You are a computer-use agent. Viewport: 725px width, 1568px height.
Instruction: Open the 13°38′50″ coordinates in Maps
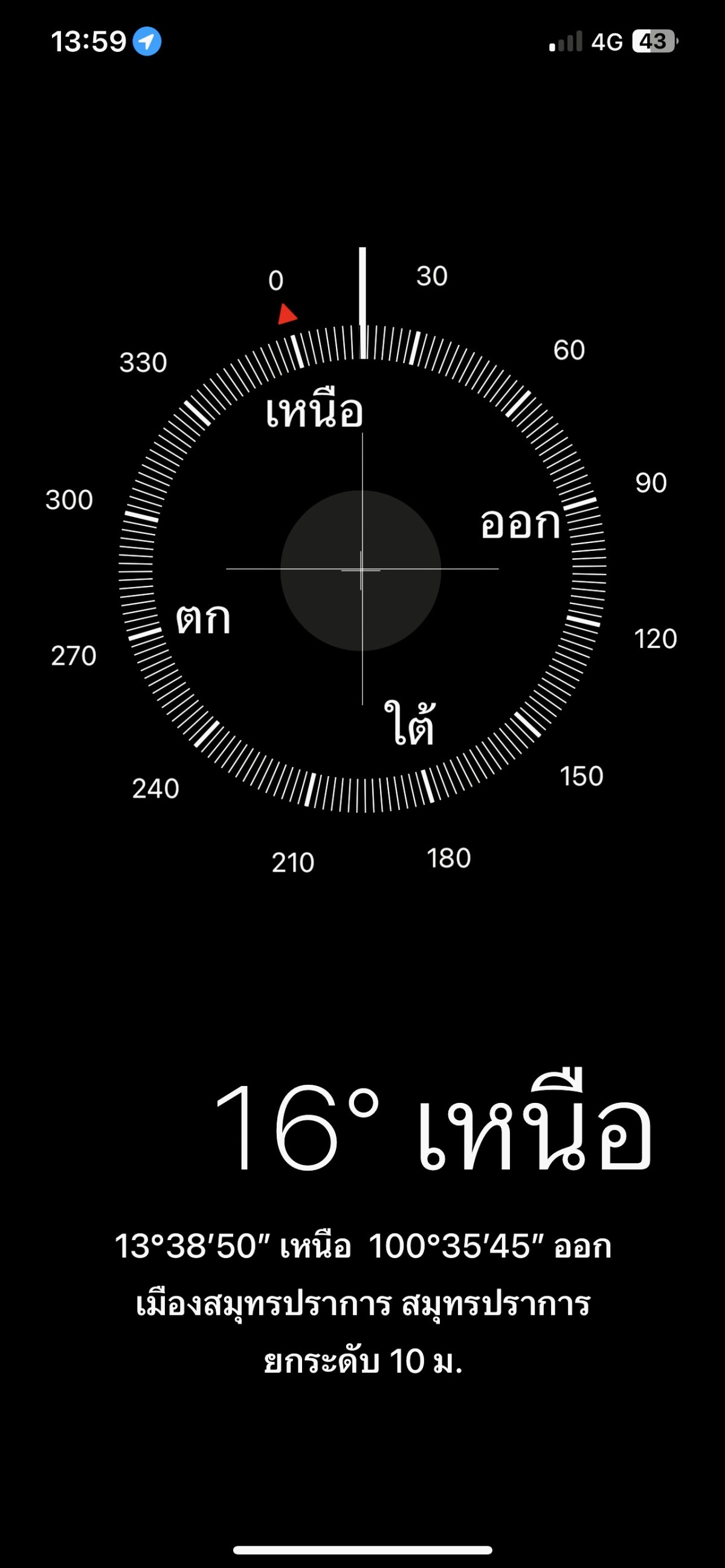point(363,1246)
